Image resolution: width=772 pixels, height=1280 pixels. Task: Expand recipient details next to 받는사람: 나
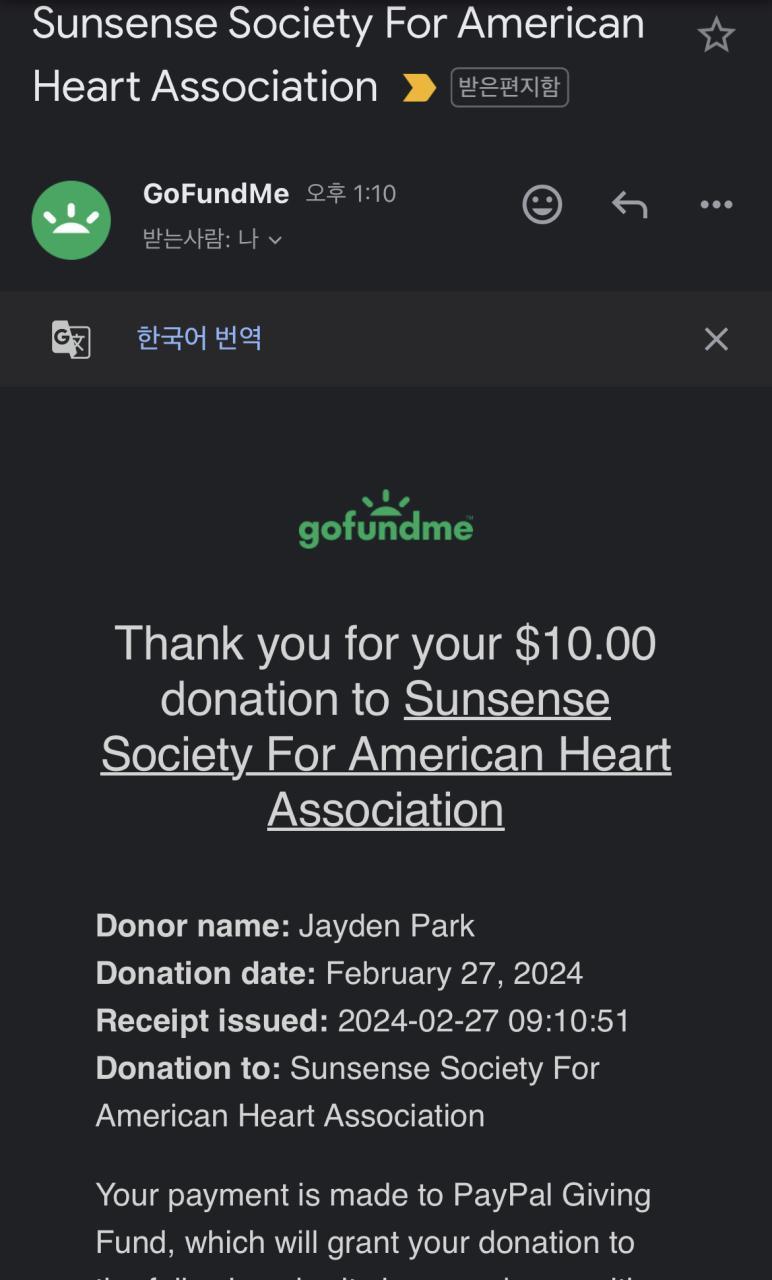[275, 240]
